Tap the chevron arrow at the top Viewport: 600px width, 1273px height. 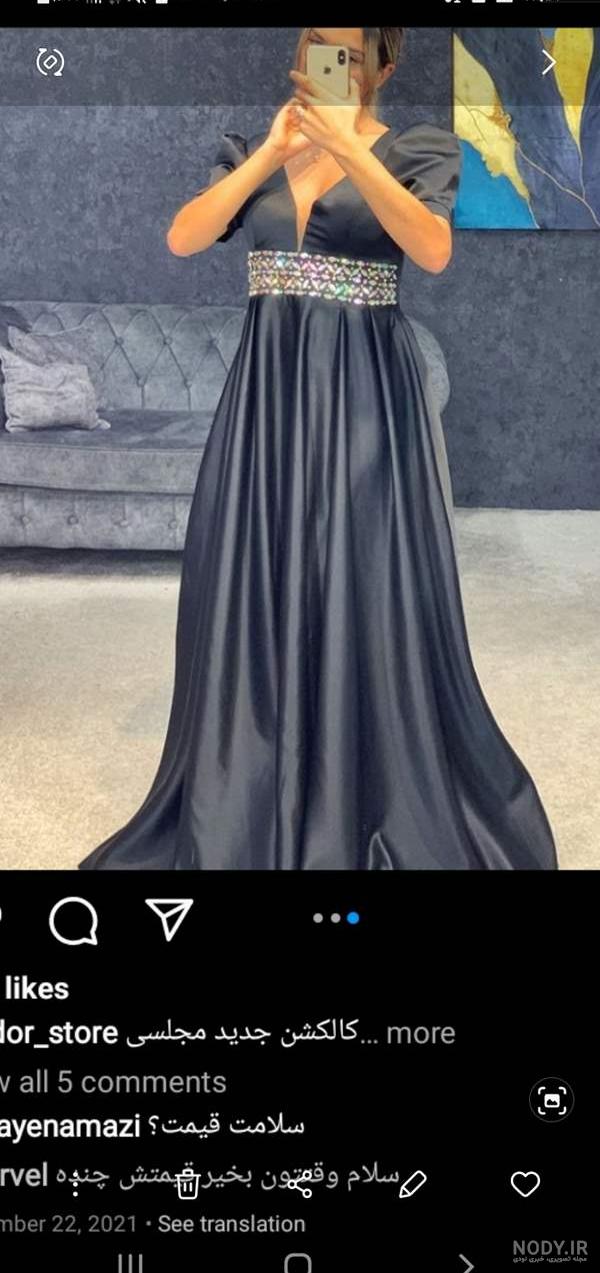tap(549, 63)
